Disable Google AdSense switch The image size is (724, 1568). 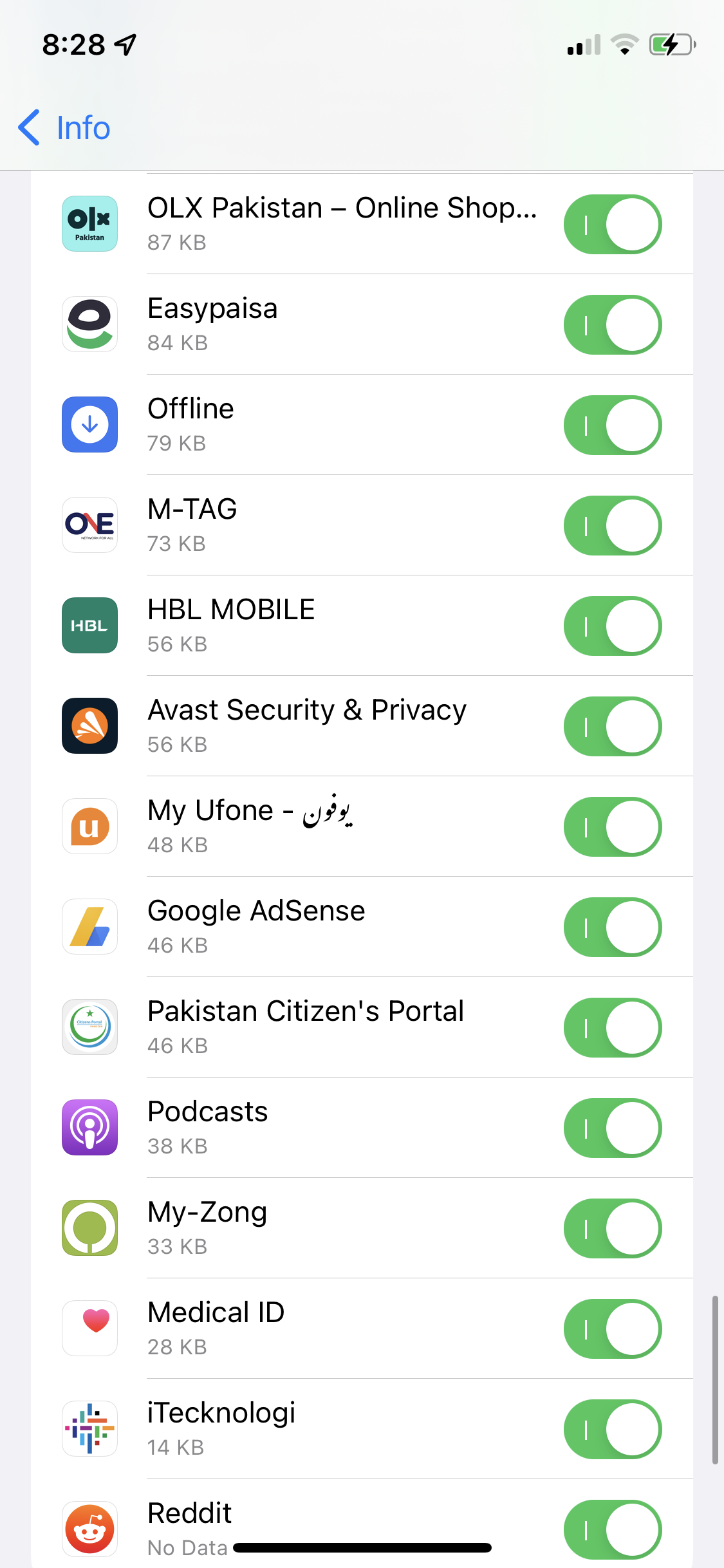(x=612, y=928)
